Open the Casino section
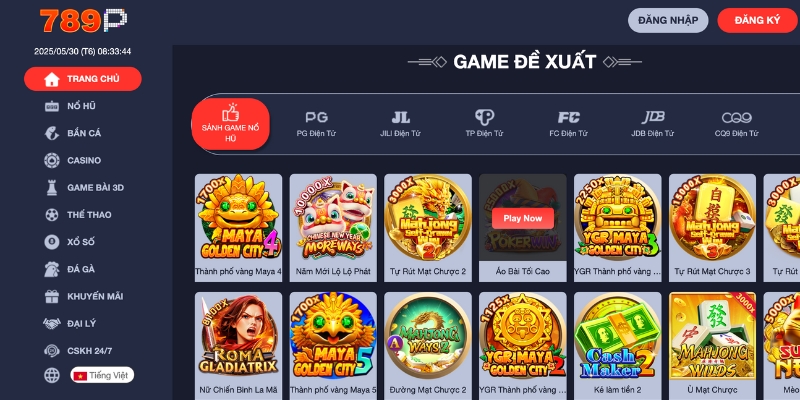Image resolution: width=800 pixels, height=400 pixels. 83,160
